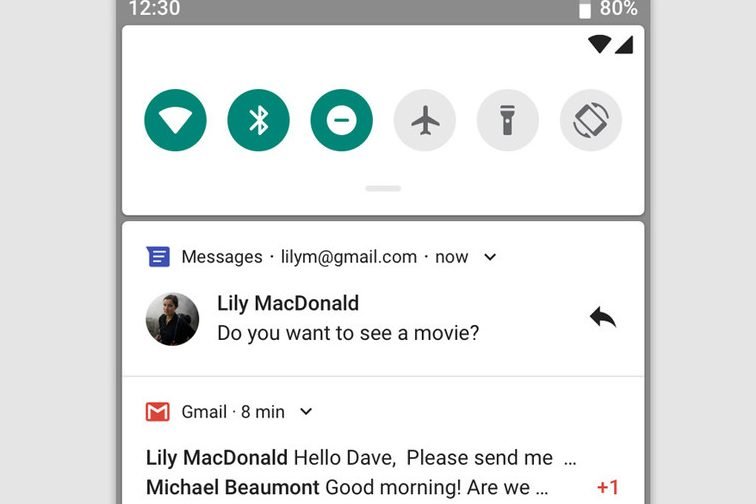Expand the Gmail notification chevron
This screenshot has height=504, width=756.
tap(307, 412)
